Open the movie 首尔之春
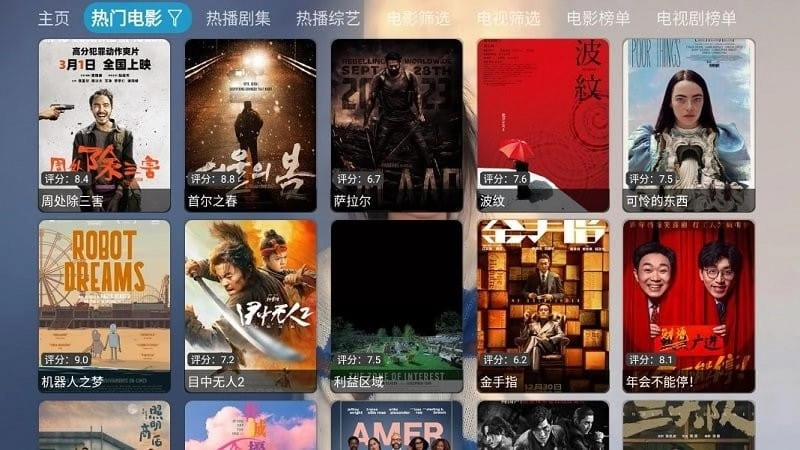 [x=250, y=125]
